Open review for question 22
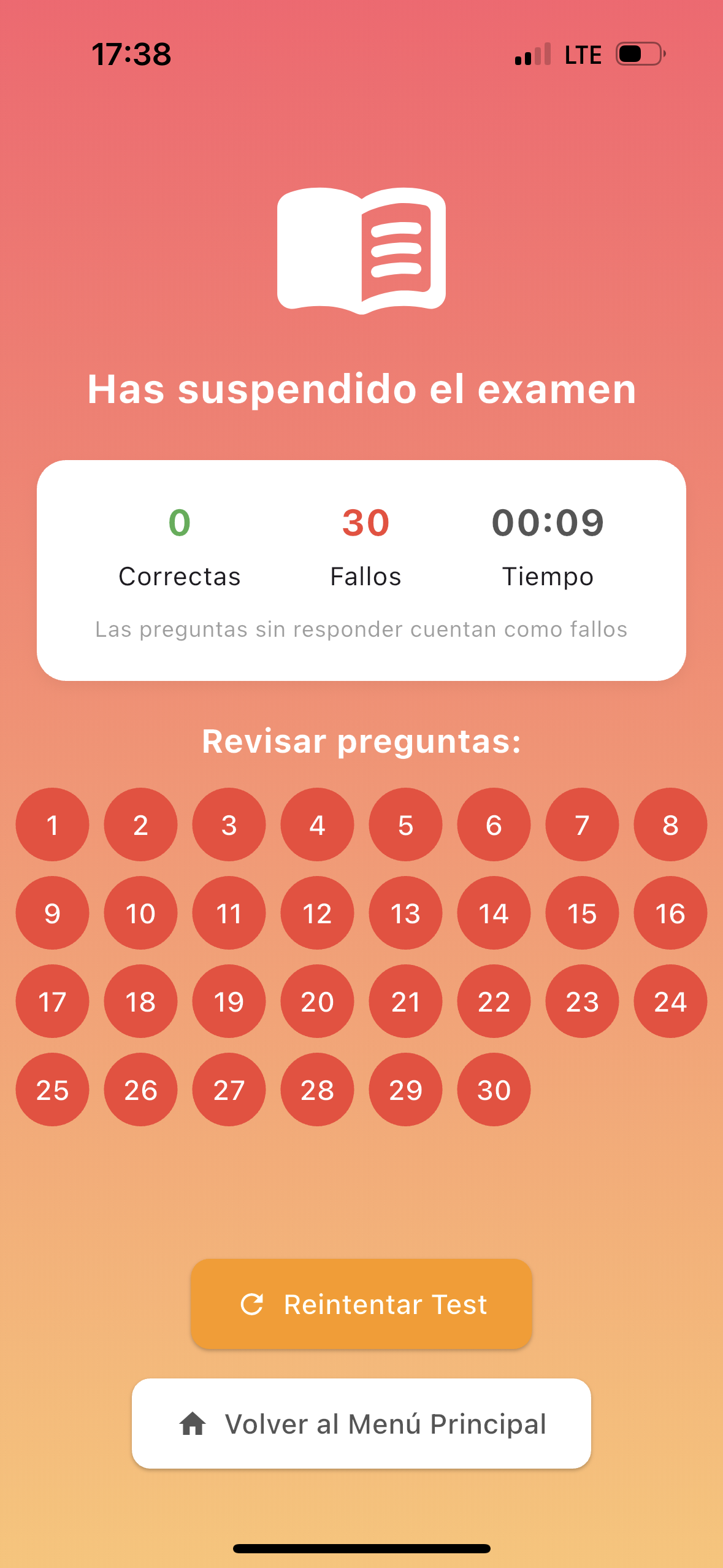The width and height of the screenshot is (723, 1568). point(494,1002)
